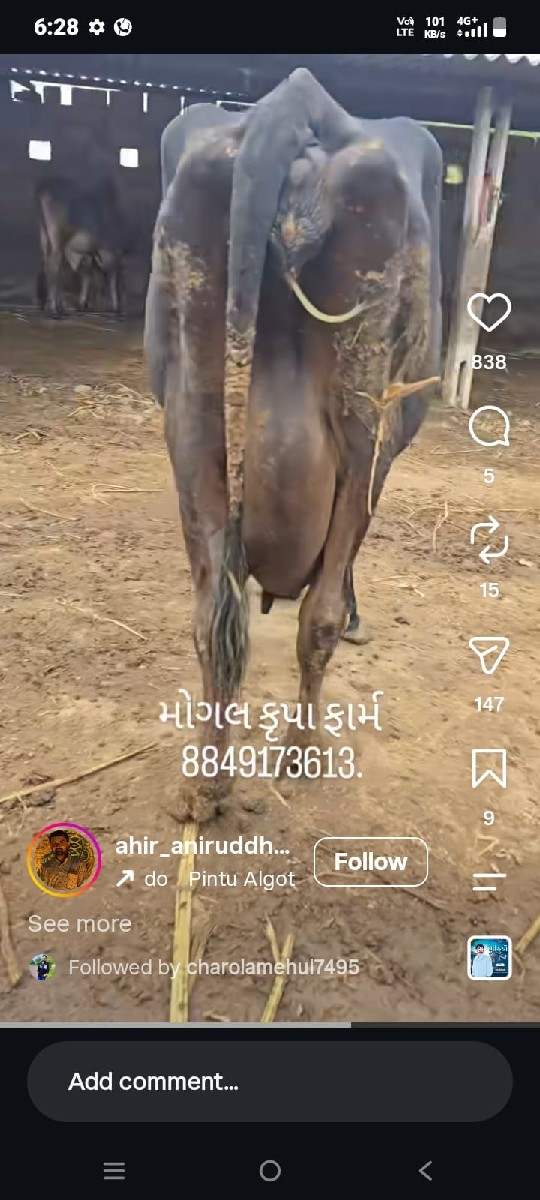Open the audio Pintu Algot link

click(242, 879)
